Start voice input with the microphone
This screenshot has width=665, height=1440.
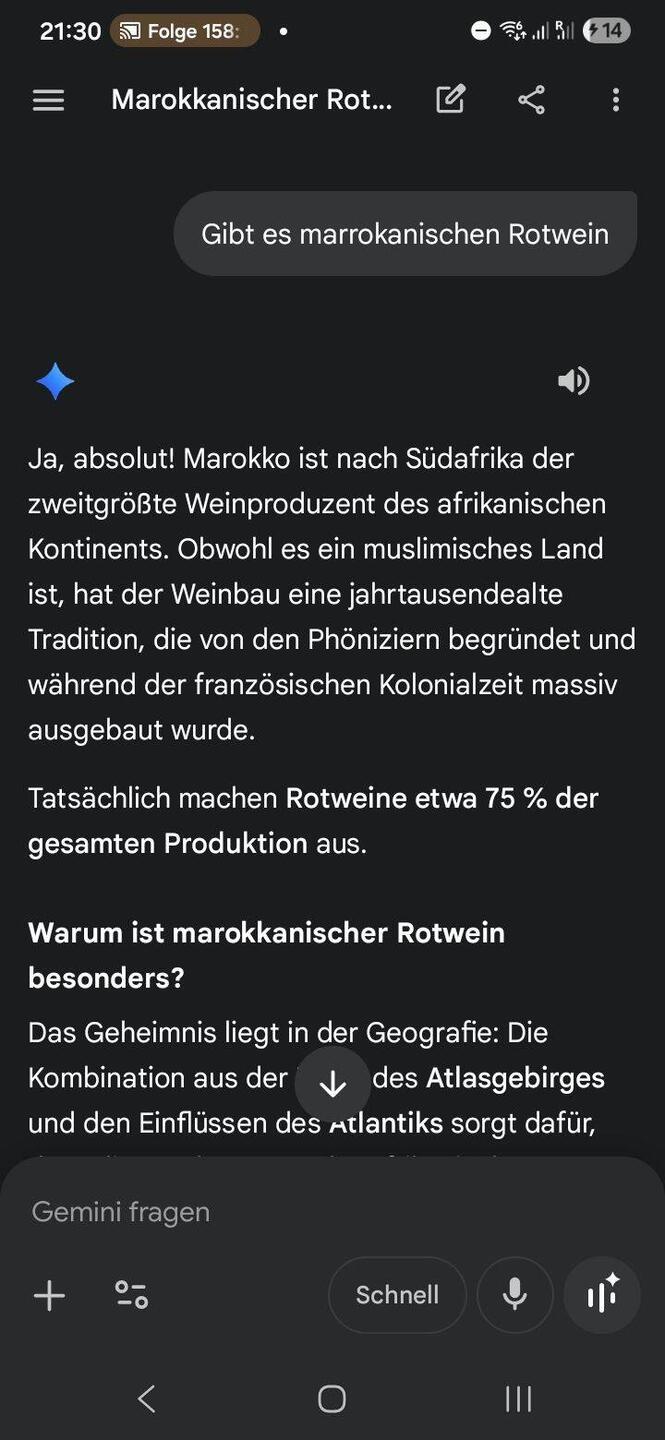[515, 1295]
